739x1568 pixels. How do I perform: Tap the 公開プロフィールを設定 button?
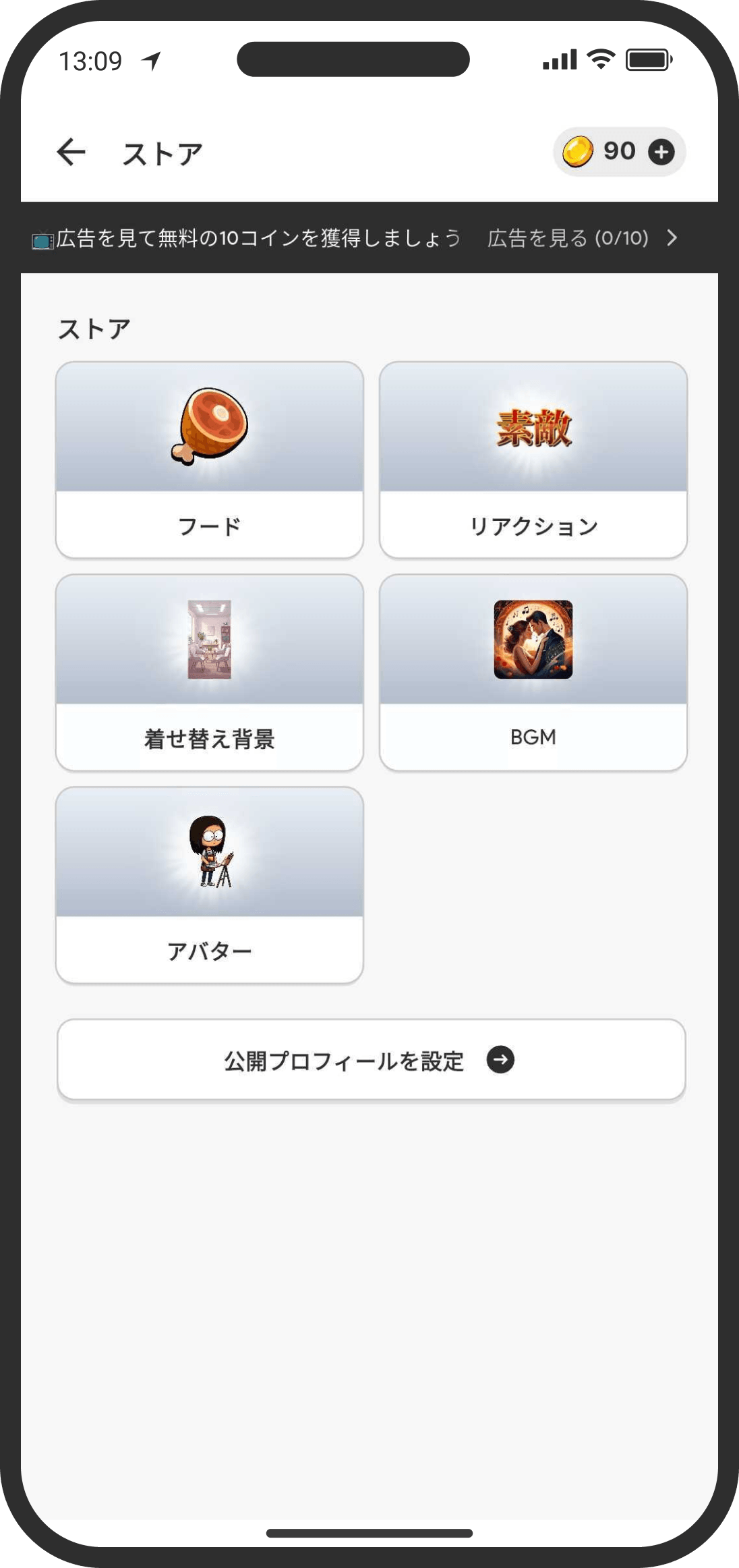372,1060
